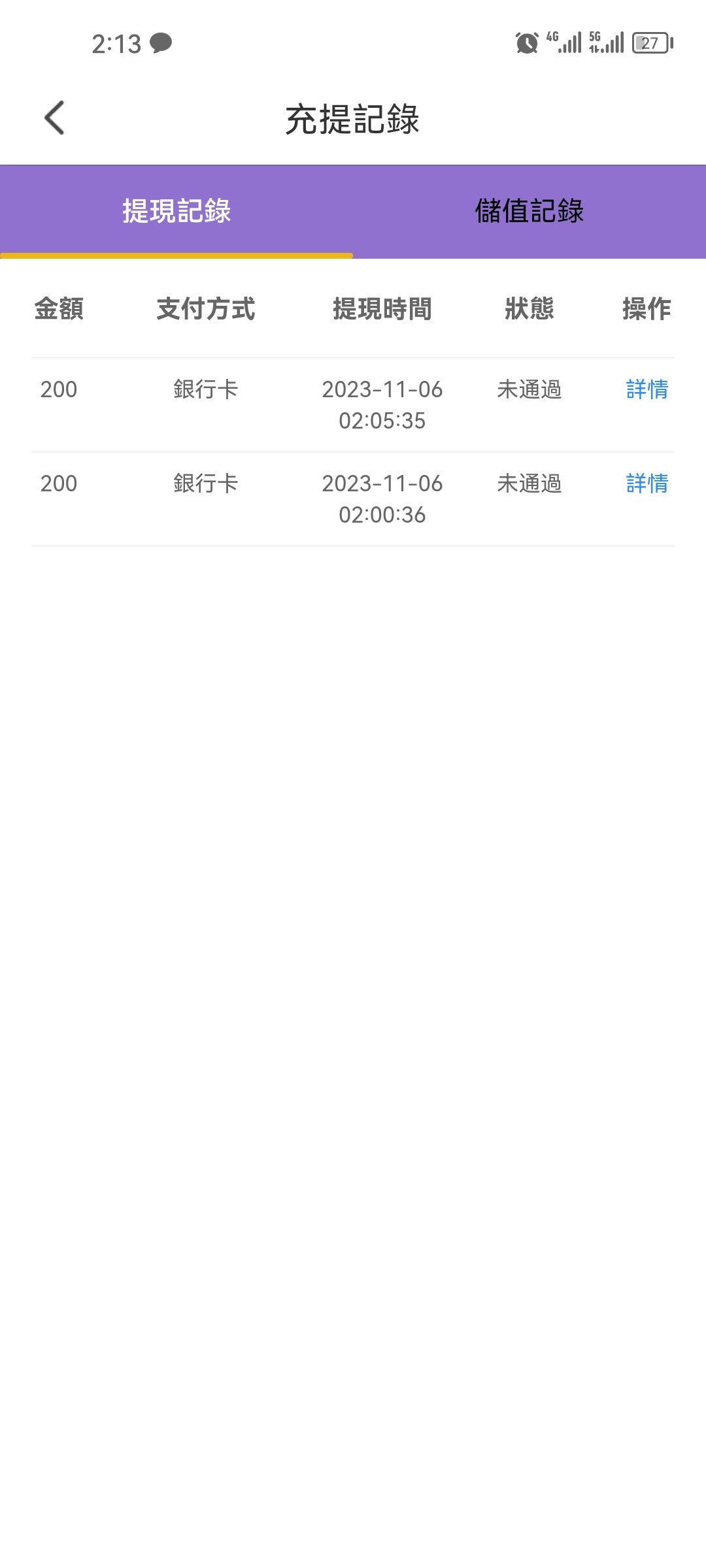This screenshot has height=1568, width=706.
Task: Click the back arrow to return
Action: (x=55, y=118)
